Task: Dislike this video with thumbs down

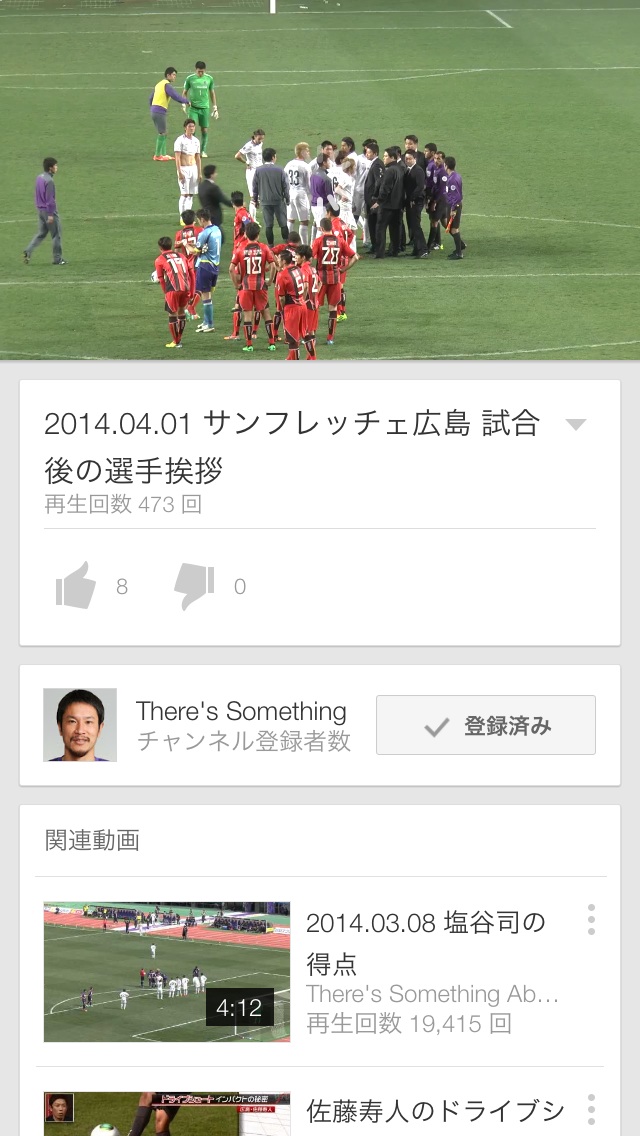Action: coord(194,586)
